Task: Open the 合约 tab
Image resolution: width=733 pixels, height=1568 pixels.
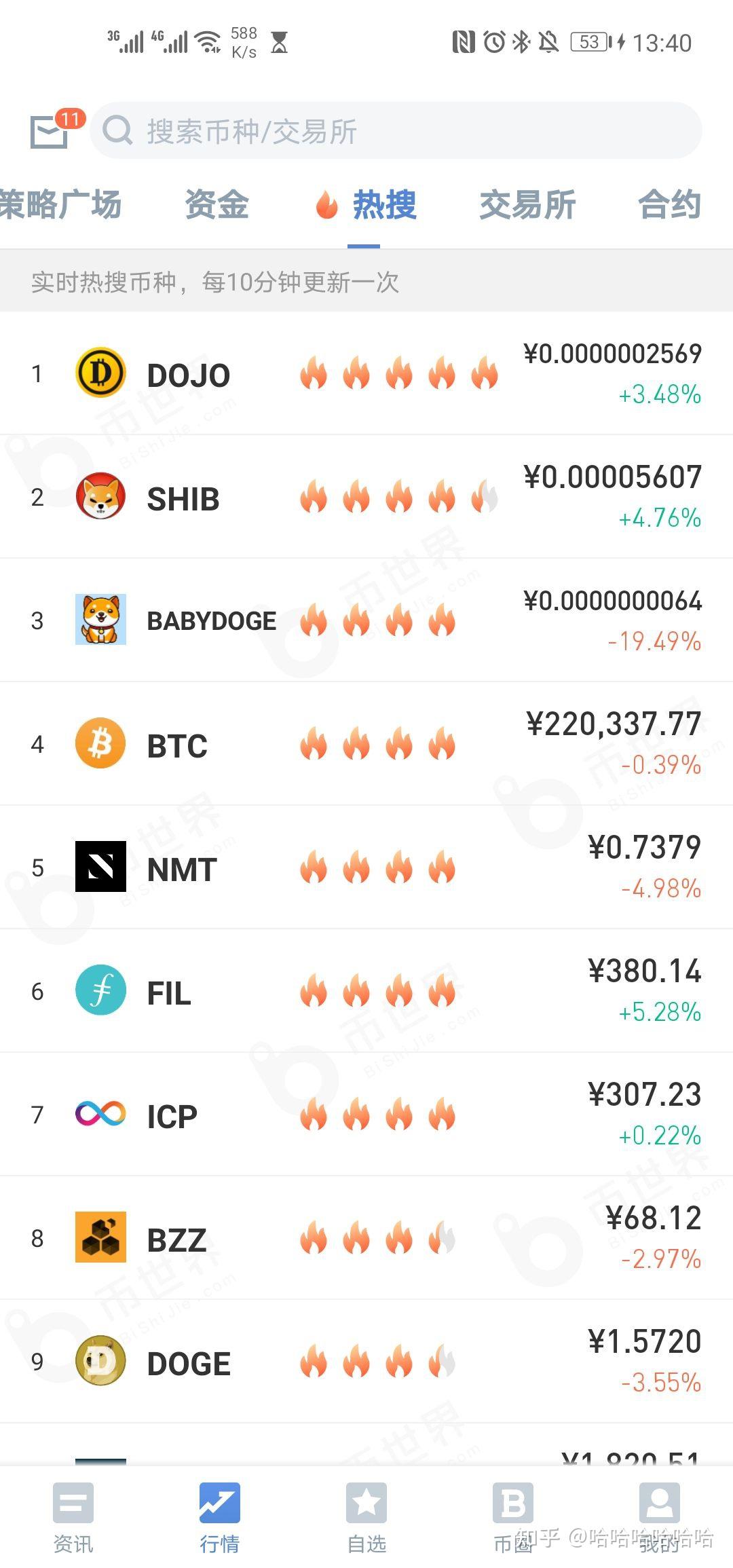Action: pyautogui.click(x=669, y=205)
